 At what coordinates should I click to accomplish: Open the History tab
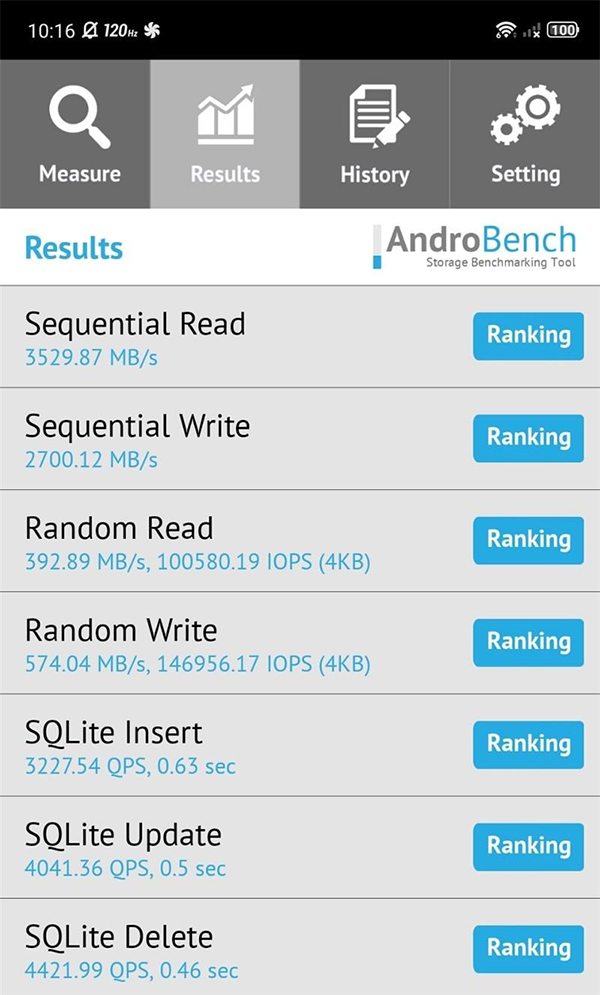click(375, 135)
